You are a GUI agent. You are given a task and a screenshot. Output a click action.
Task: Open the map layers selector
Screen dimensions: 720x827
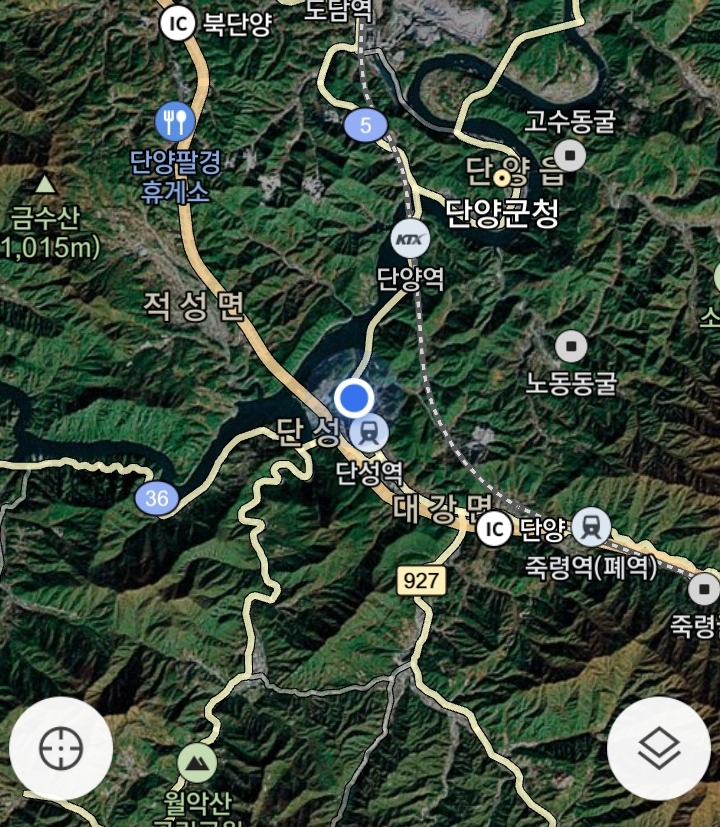pos(659,748)
